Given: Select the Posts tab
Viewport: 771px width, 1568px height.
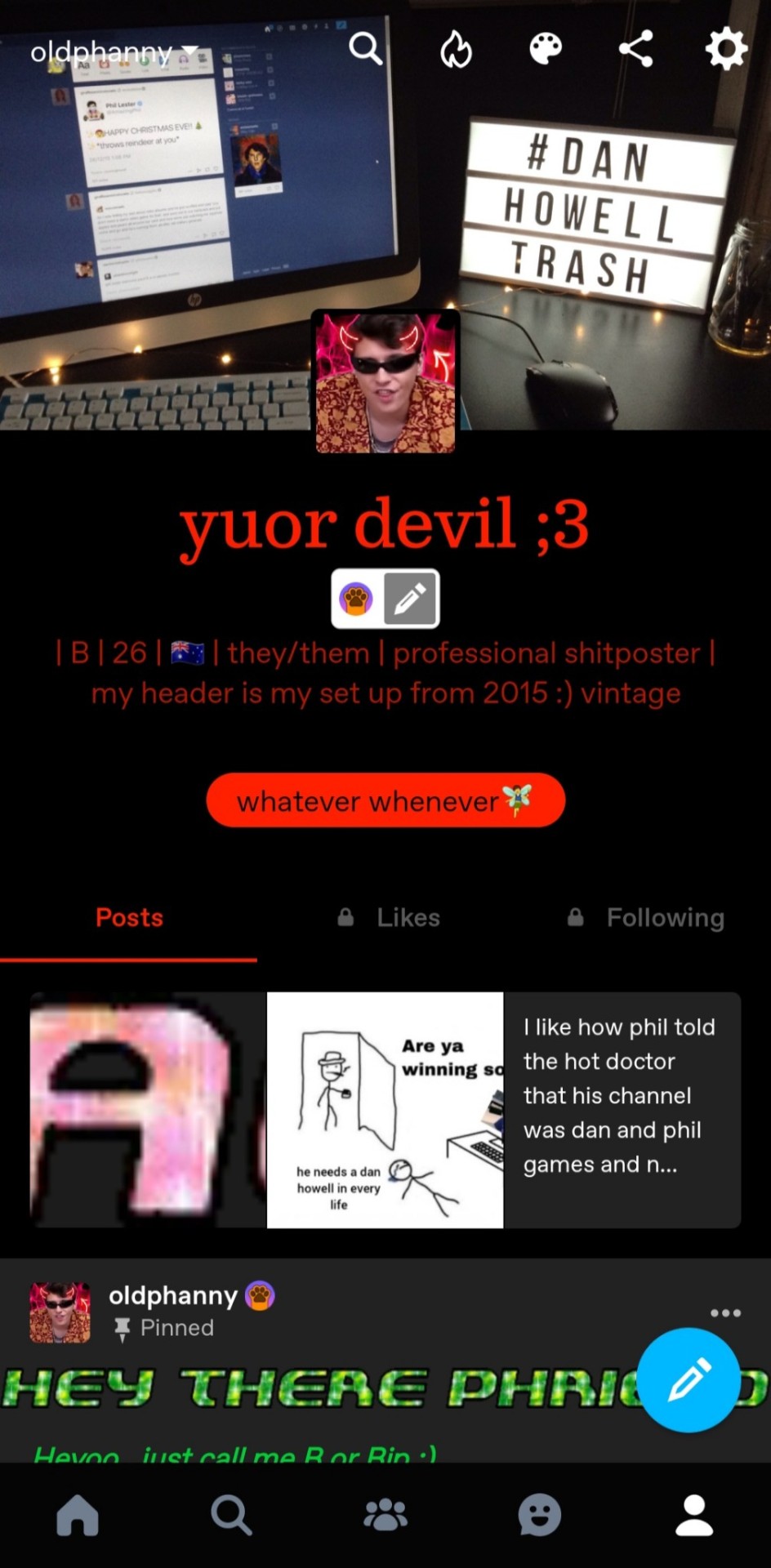Looking at the screenshot, I should click(x=129, y=918).
